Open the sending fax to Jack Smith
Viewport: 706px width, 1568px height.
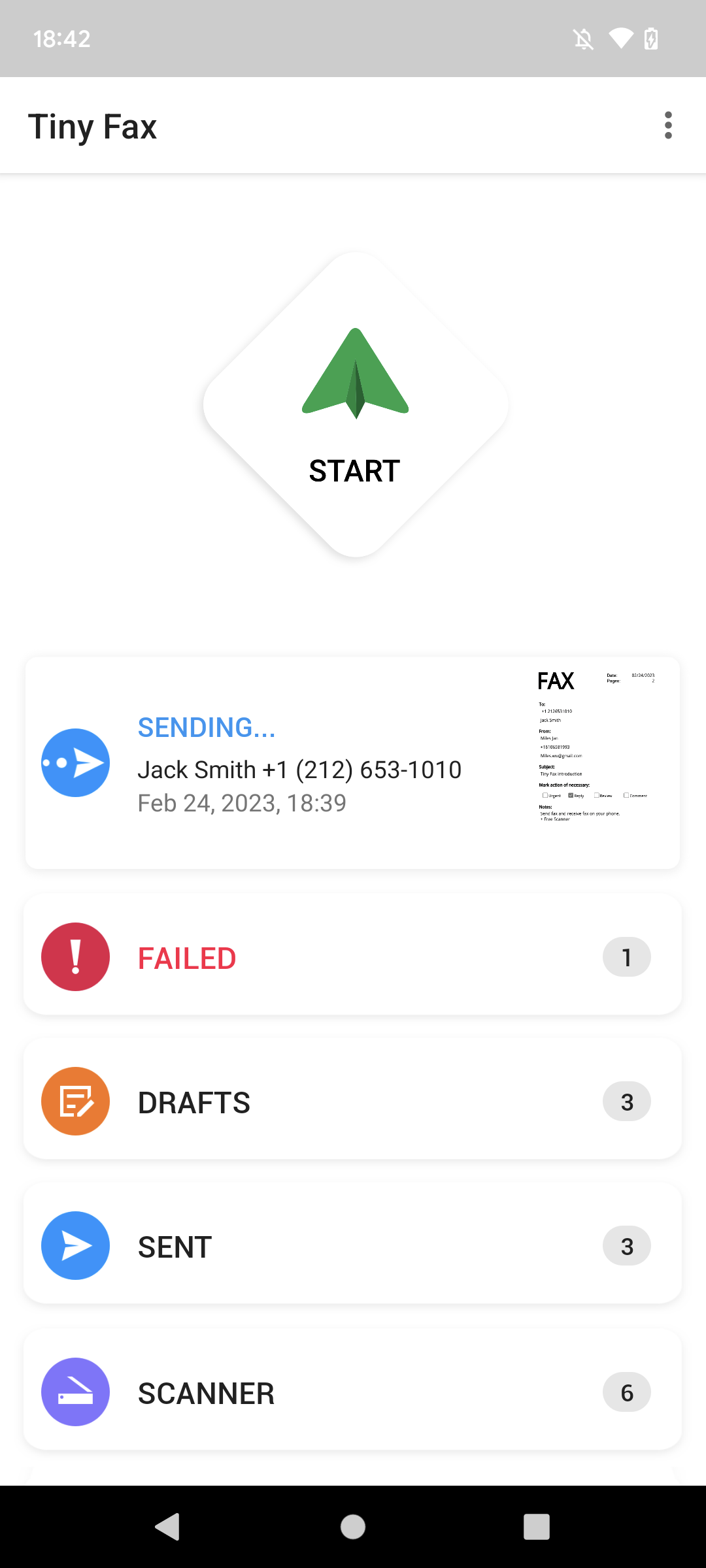point(353,763)
